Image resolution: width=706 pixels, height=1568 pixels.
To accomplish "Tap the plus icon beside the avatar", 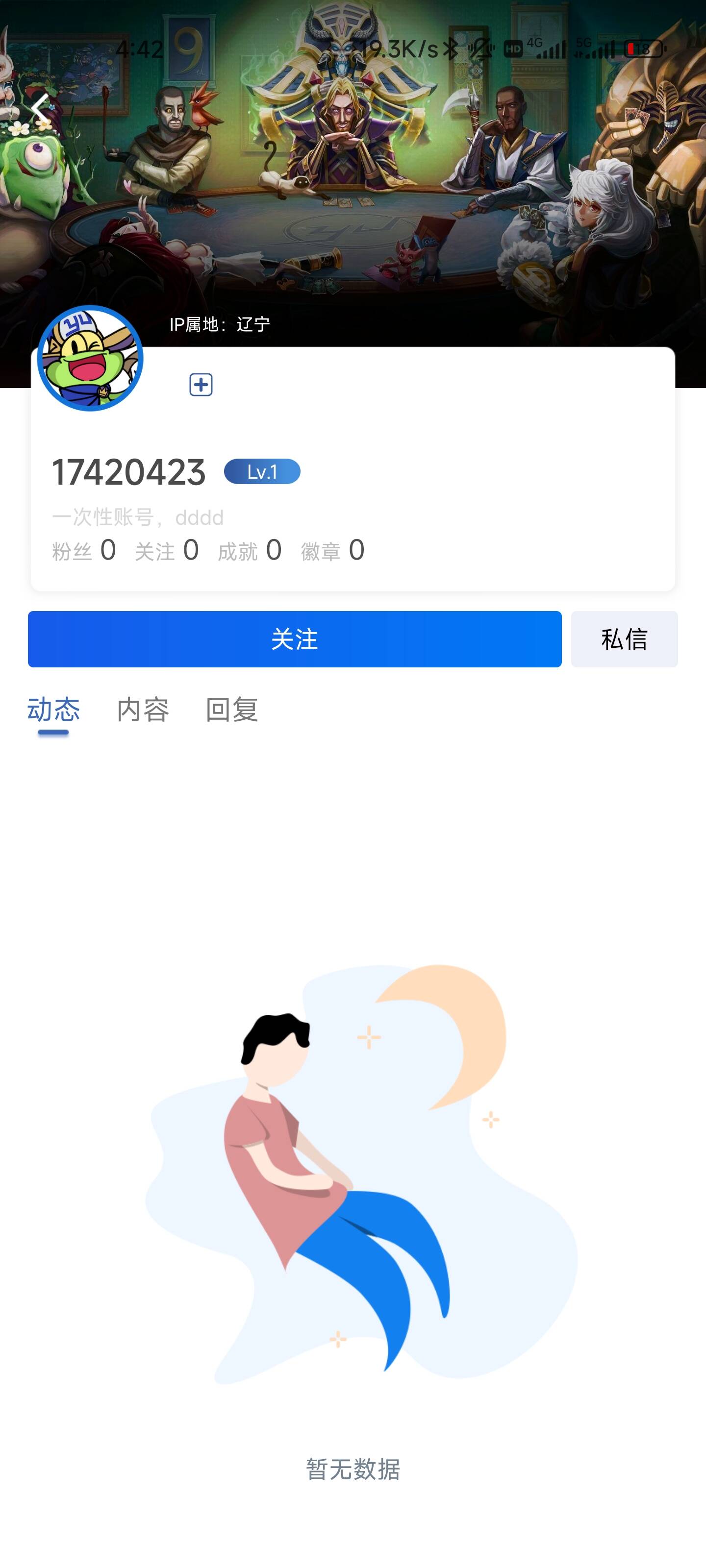I will pos(201,385).
